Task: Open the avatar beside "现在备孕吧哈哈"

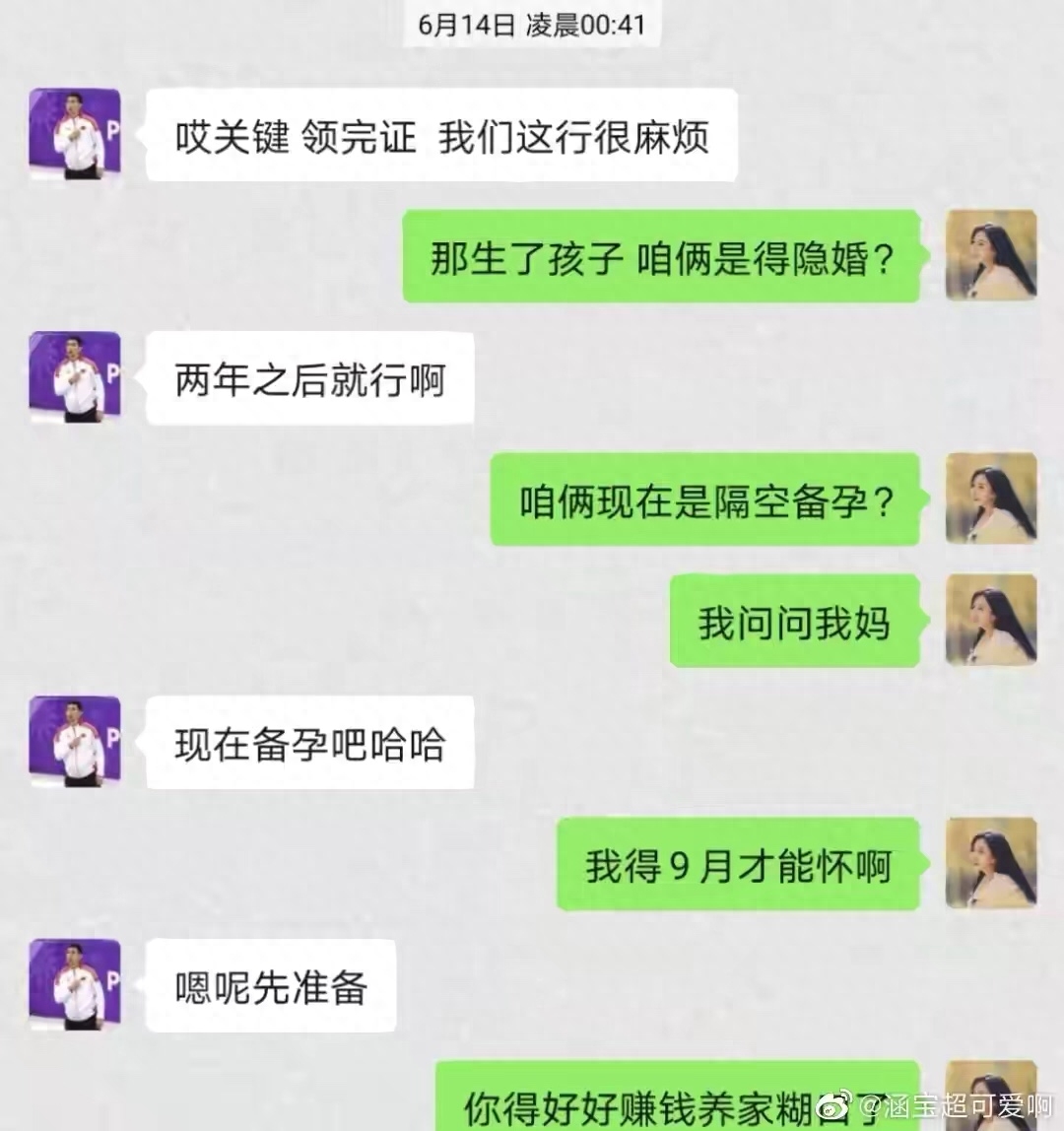Action: [75, 742]
